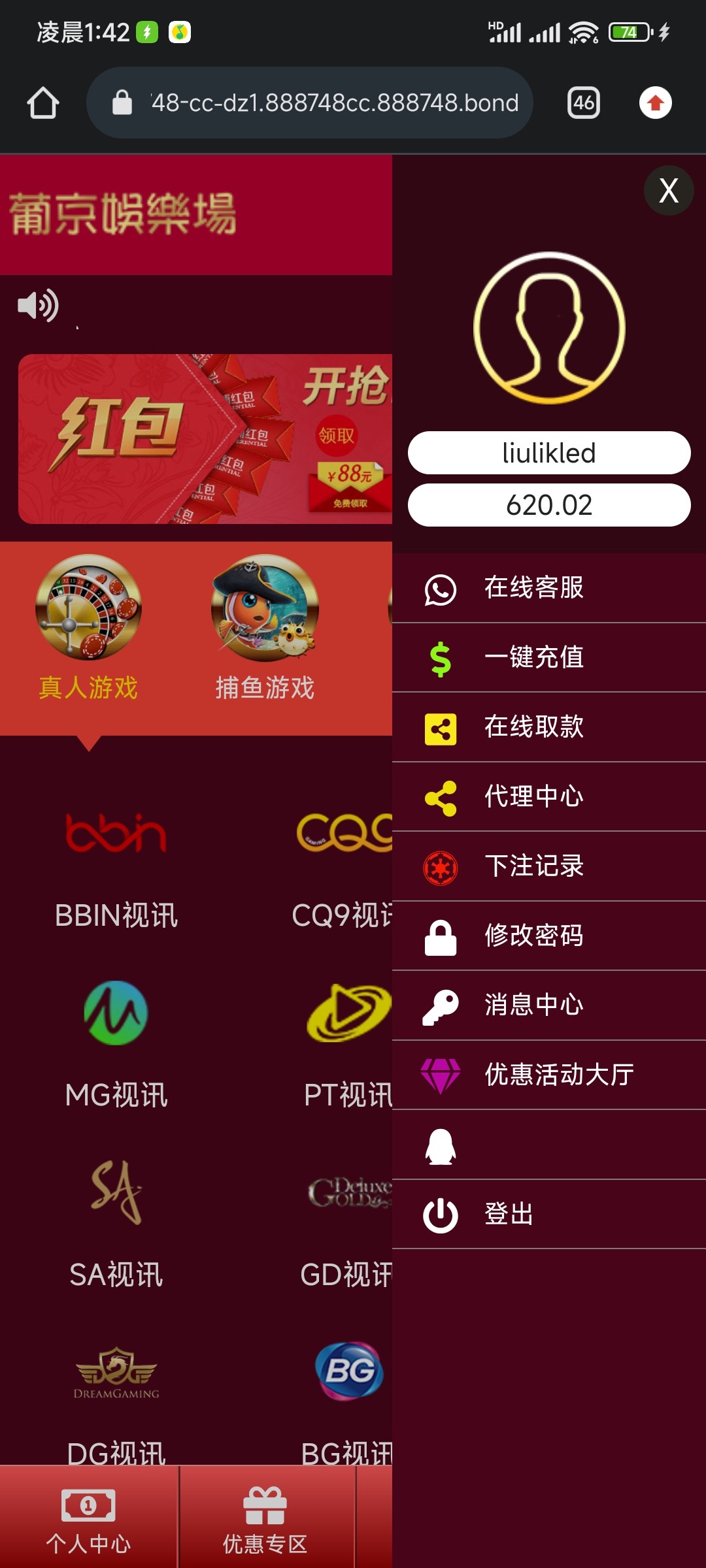The image size is (706, 1568).
Task: Open MG视讯 game provider
Action: point(116,1045)
